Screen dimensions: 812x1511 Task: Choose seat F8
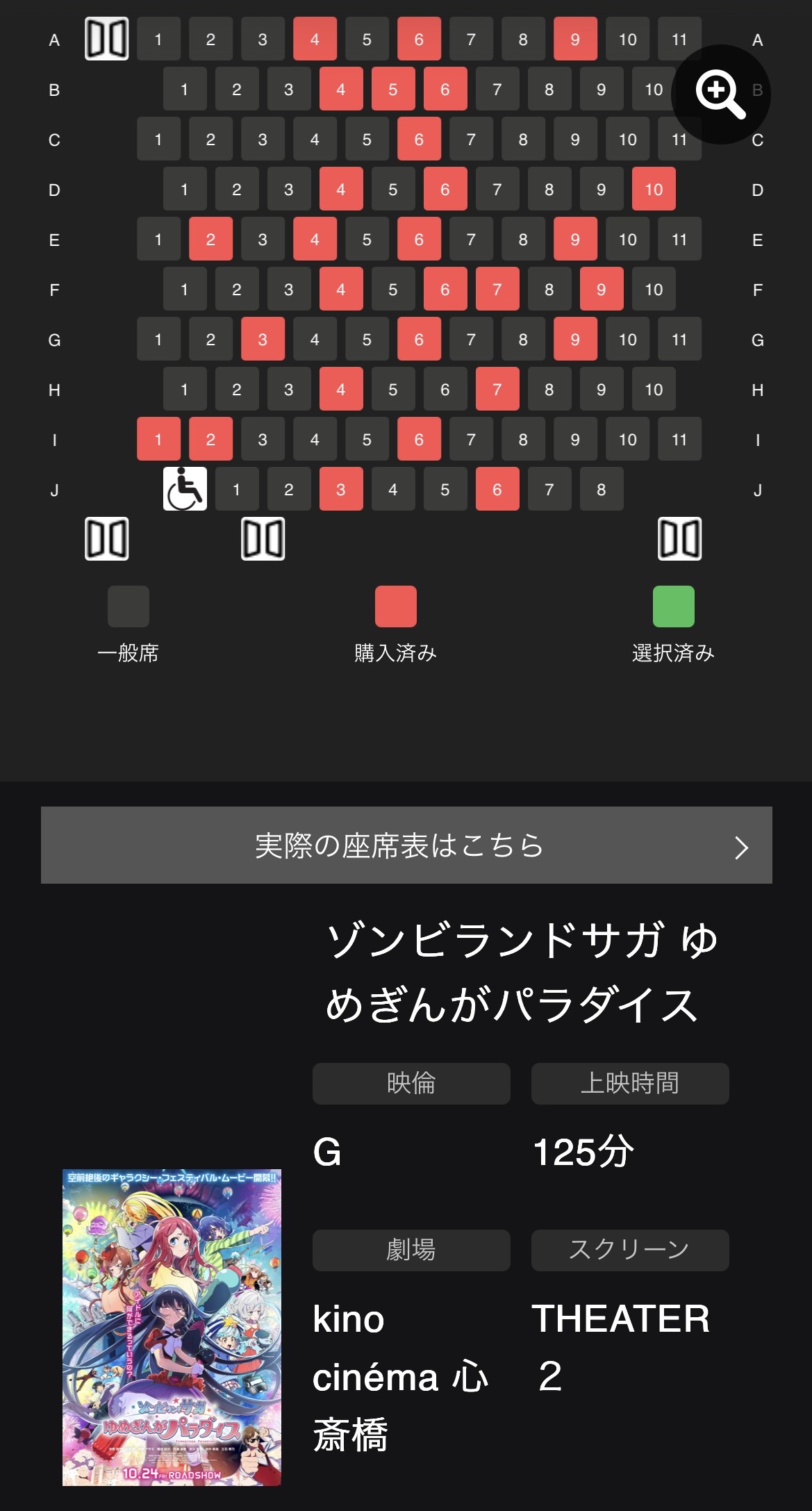click(549, 290)
